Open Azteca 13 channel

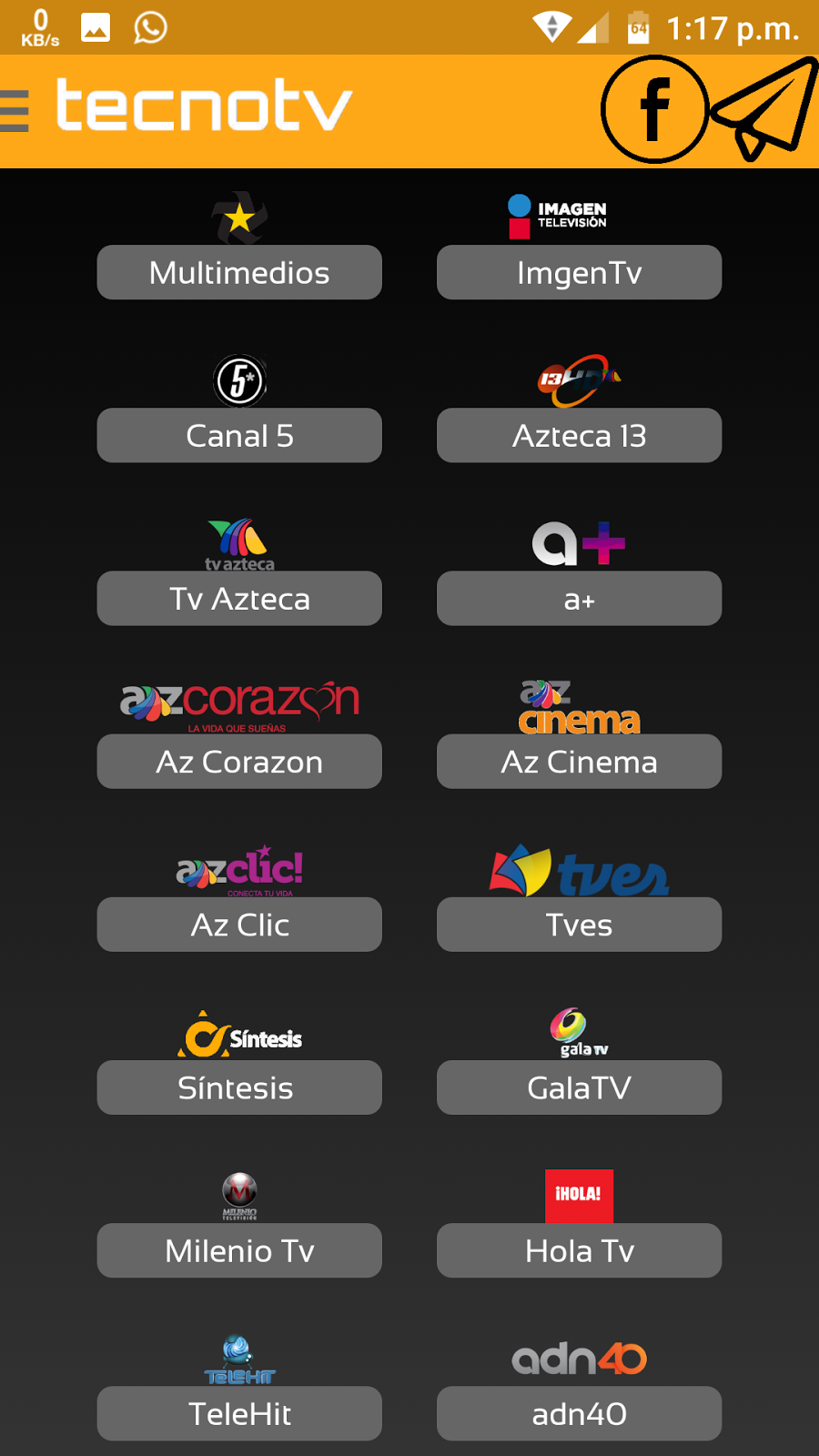click(579, 435)
